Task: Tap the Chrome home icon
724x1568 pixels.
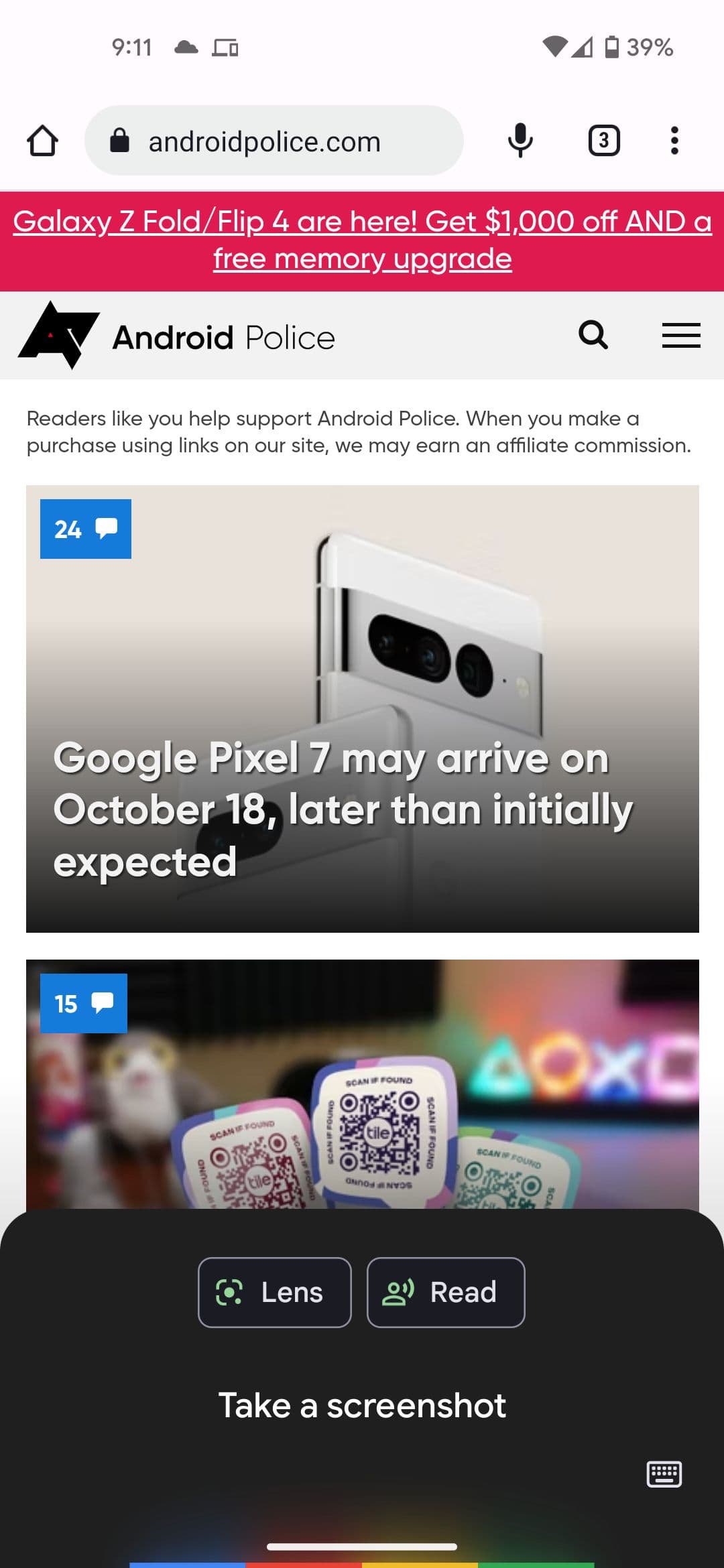Action: click(42, 139)
